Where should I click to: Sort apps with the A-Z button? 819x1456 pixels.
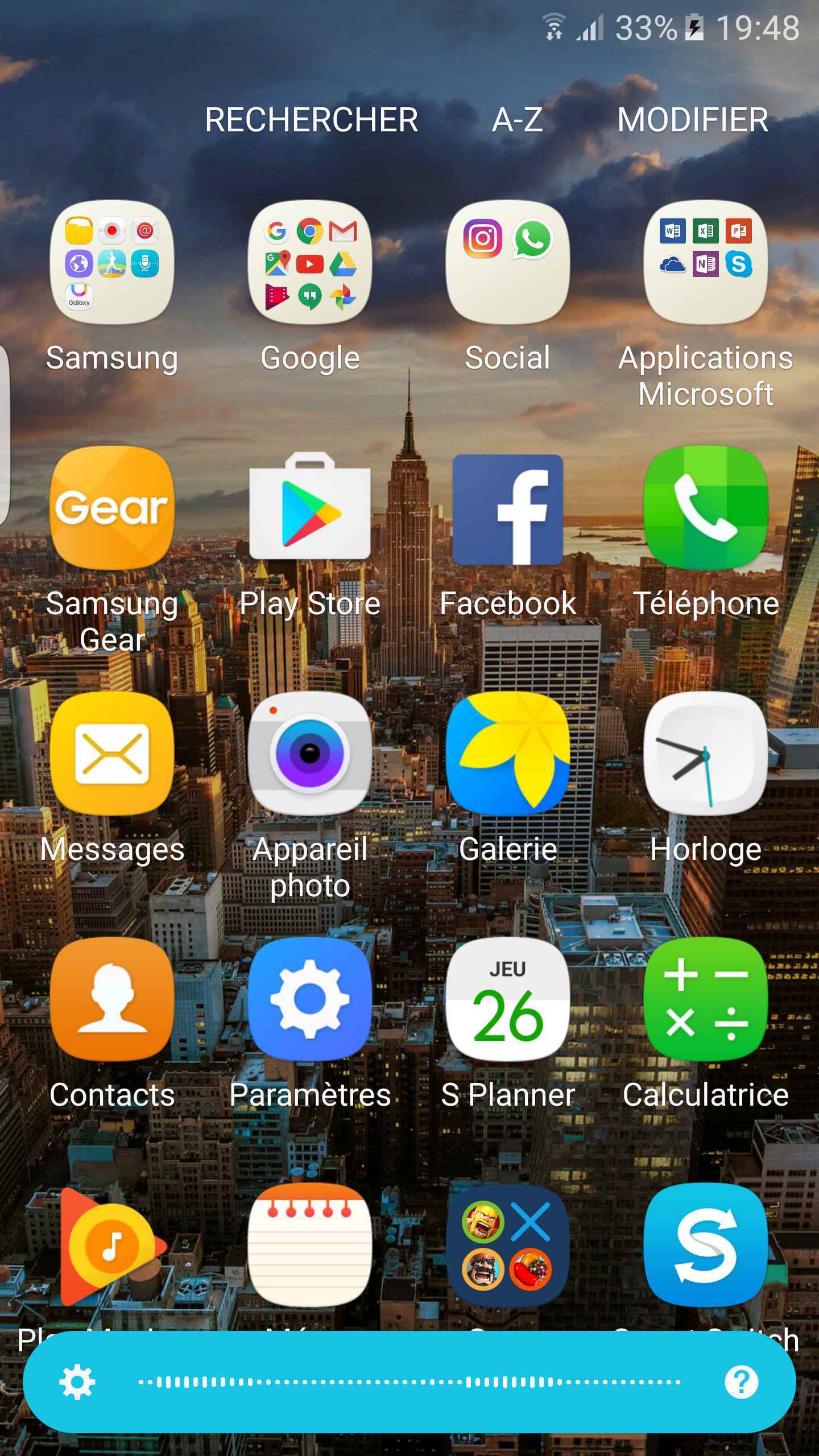(x=517, y=120)
